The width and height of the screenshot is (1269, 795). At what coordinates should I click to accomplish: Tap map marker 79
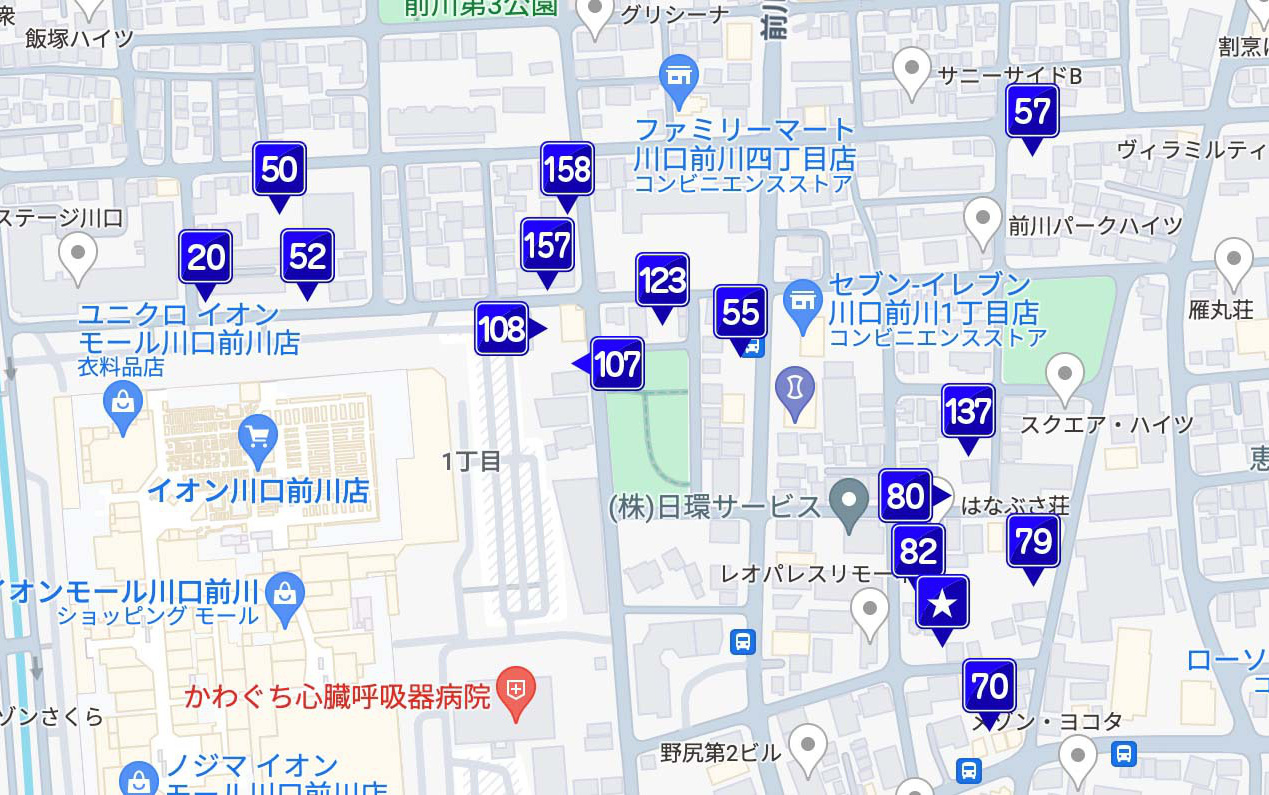tap(1033, 541)
